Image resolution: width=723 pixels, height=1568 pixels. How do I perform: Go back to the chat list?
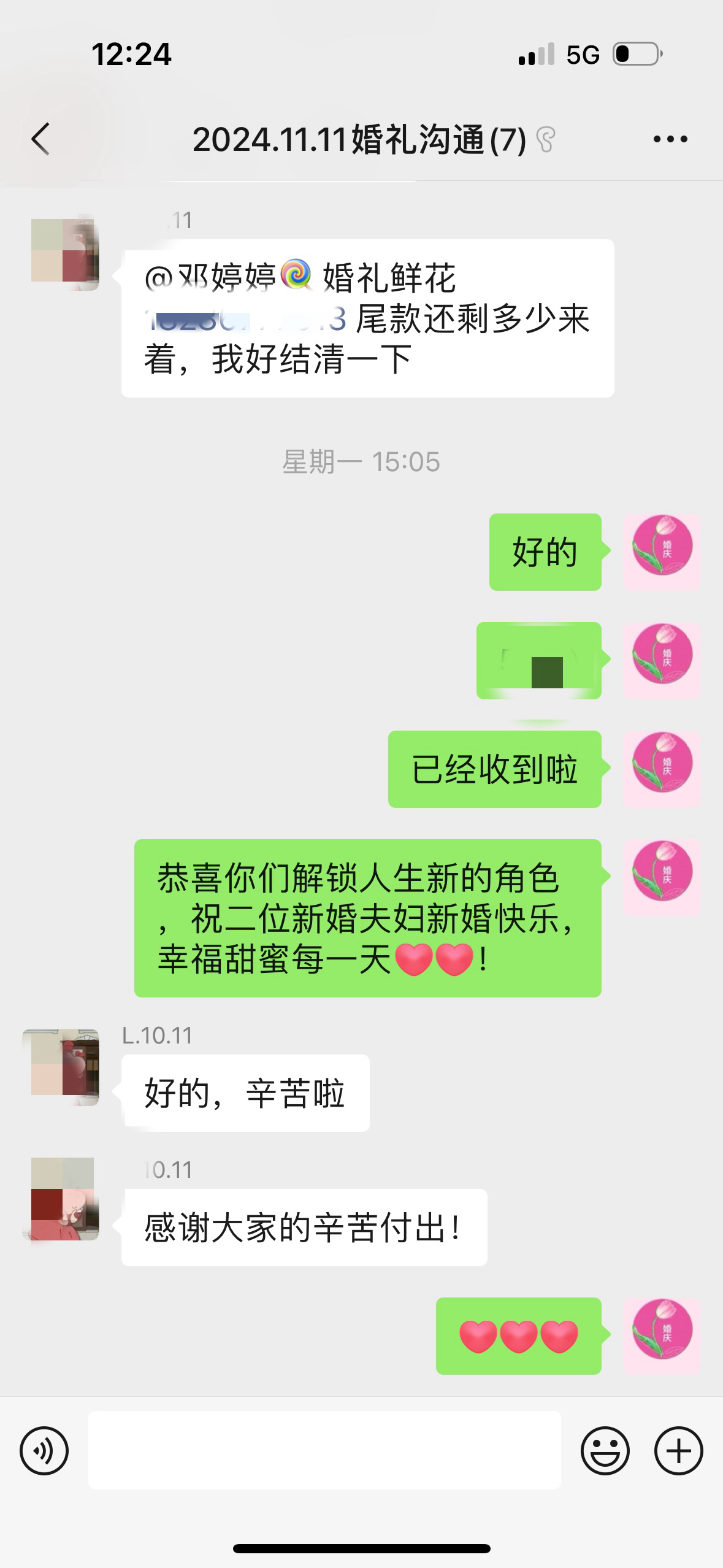pos(40,139)
